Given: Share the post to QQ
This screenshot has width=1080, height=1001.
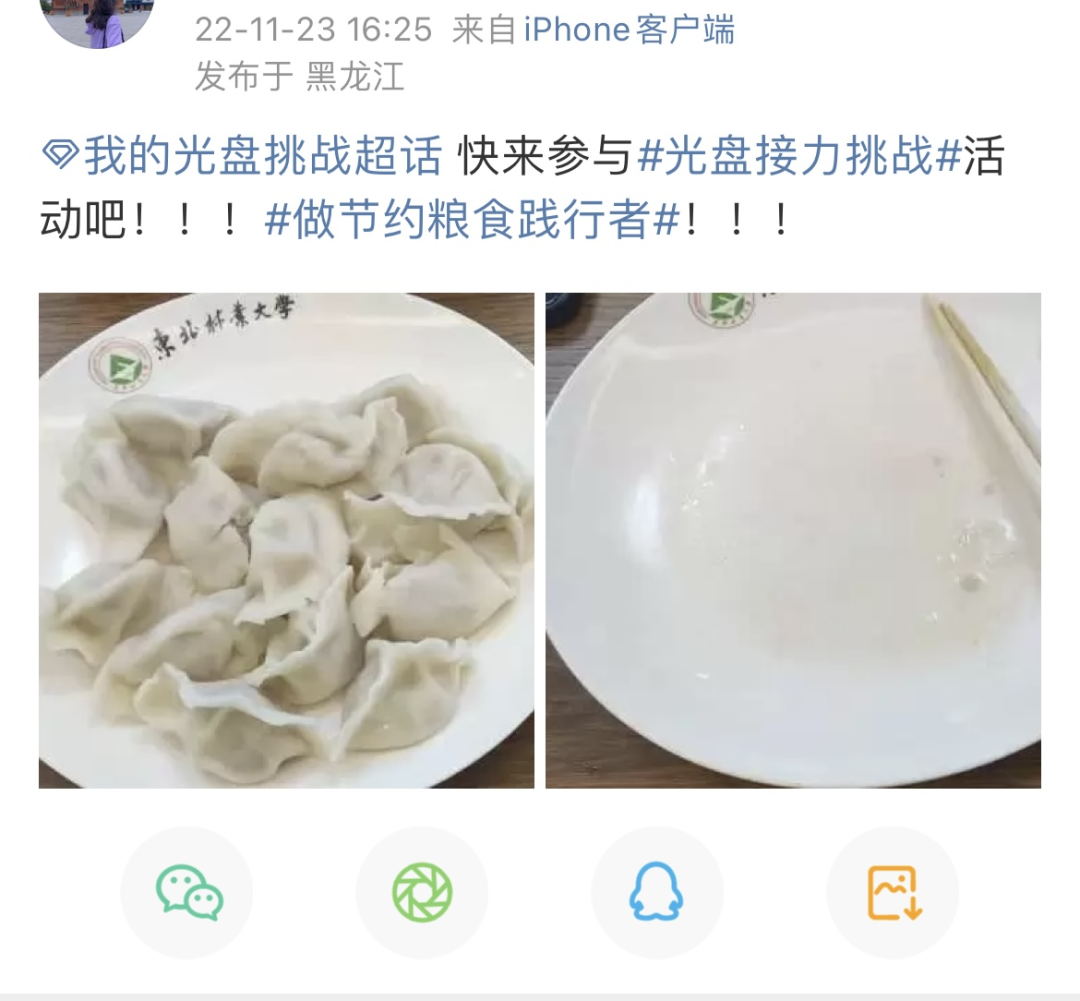Looking at the screenshot, I should click(x=657, y=892).
